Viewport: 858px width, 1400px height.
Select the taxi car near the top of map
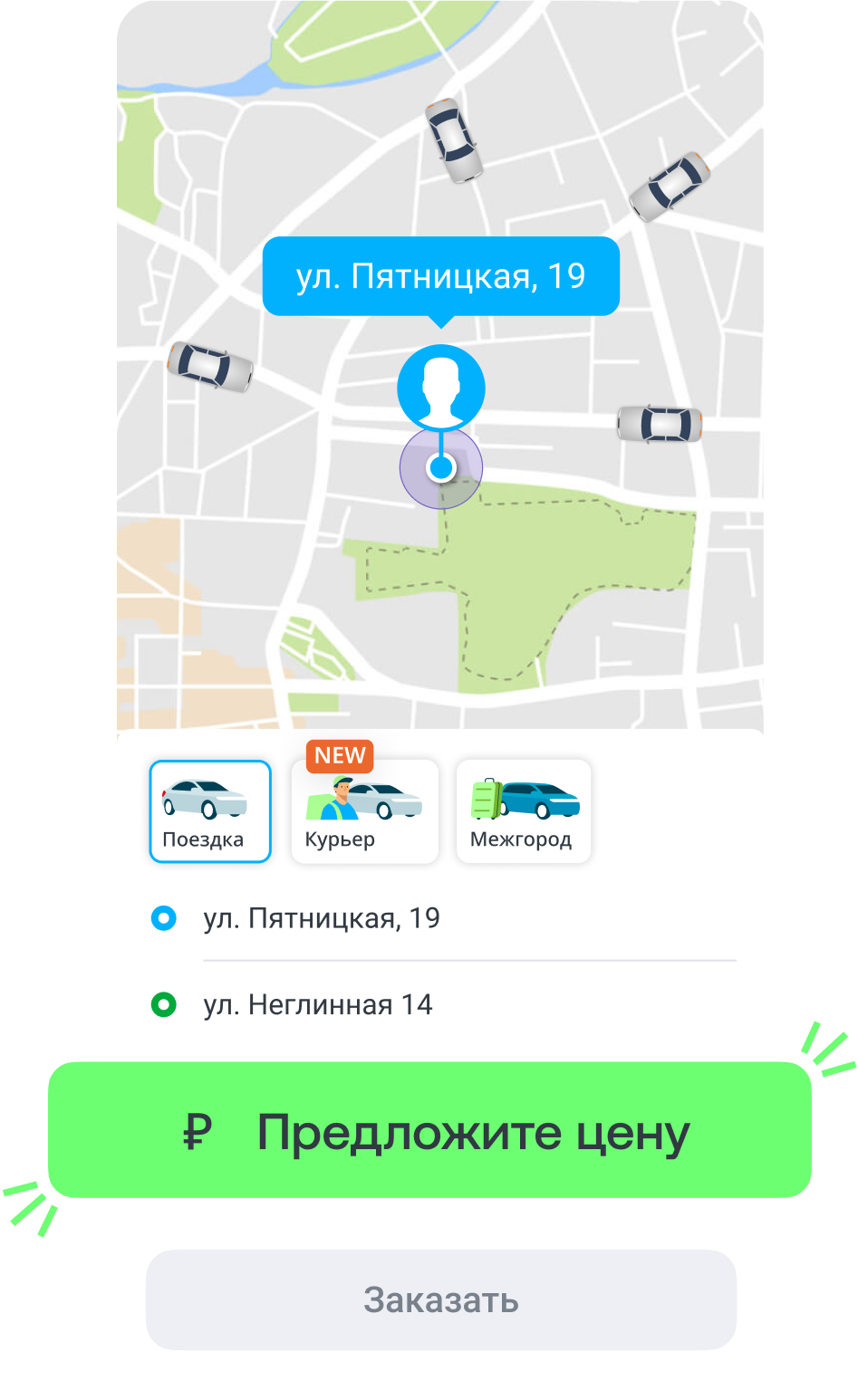454,142
